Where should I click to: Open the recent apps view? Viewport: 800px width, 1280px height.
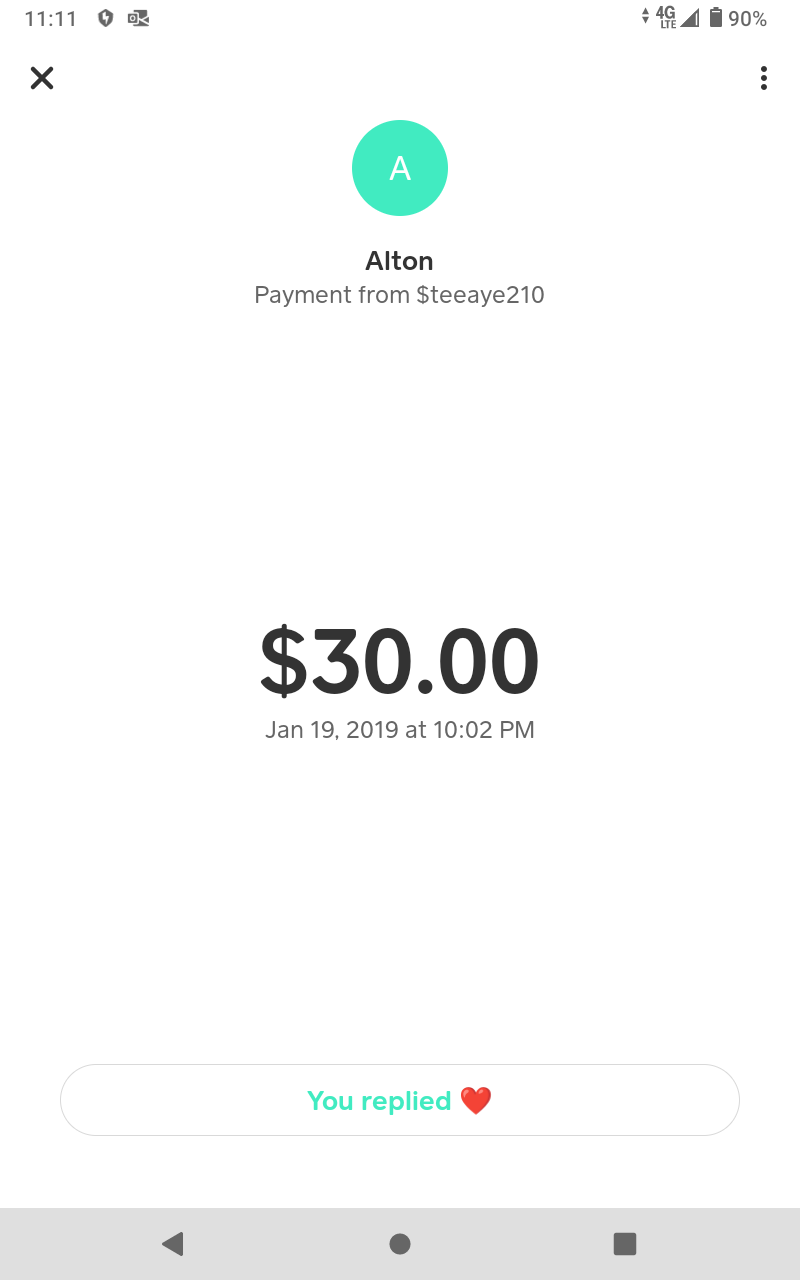(625, 1243)
